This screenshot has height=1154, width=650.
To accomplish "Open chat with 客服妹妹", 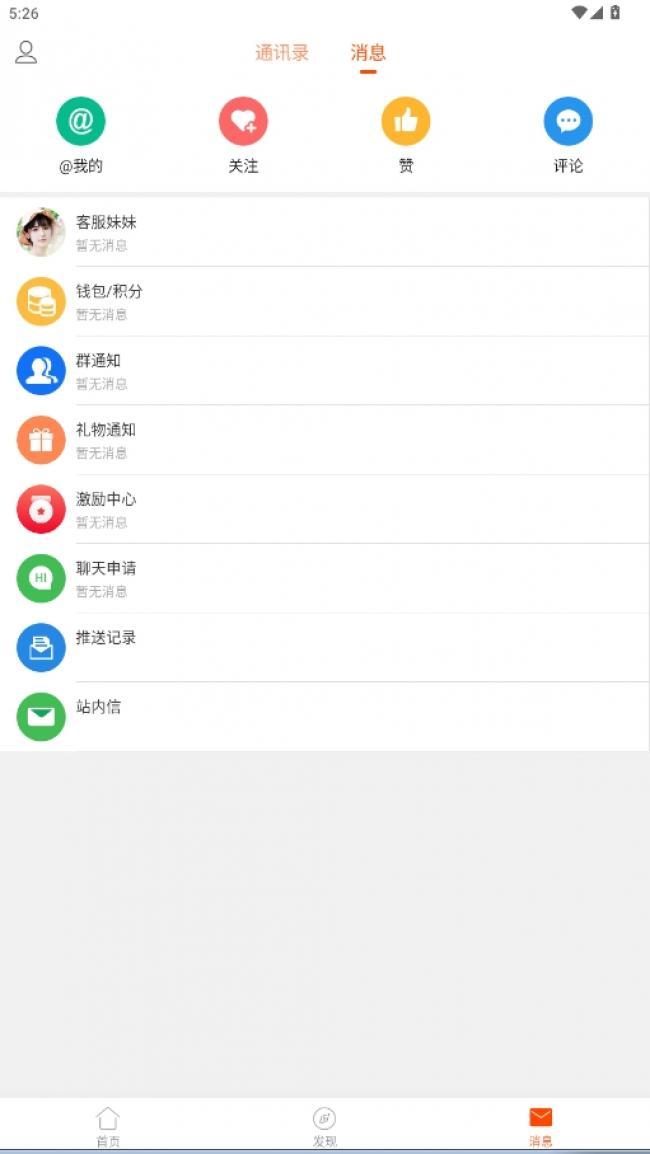I will coord(325,232).
